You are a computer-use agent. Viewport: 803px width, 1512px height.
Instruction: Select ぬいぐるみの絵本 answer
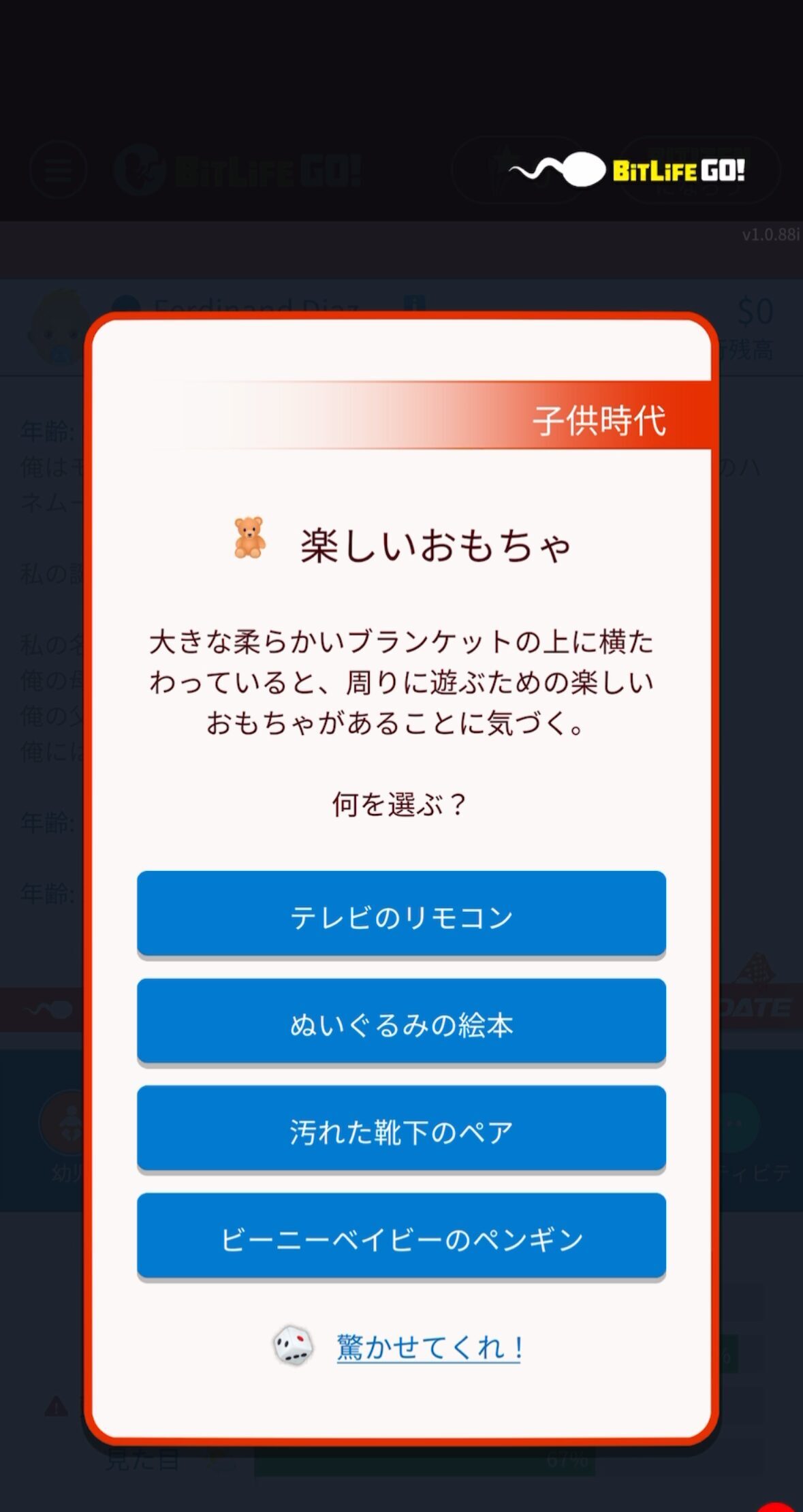(401, 1021)
